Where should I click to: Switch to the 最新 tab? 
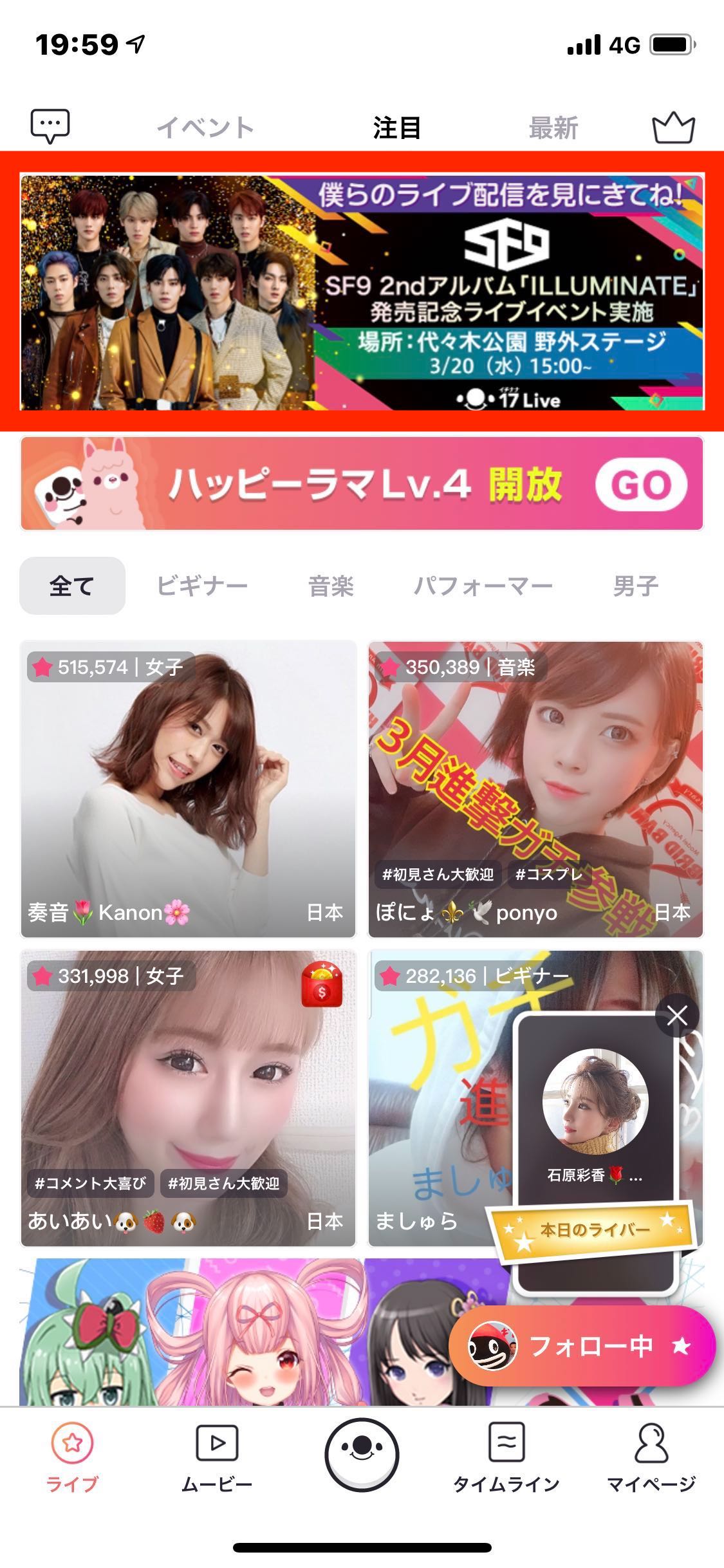[x=553, y=127]
